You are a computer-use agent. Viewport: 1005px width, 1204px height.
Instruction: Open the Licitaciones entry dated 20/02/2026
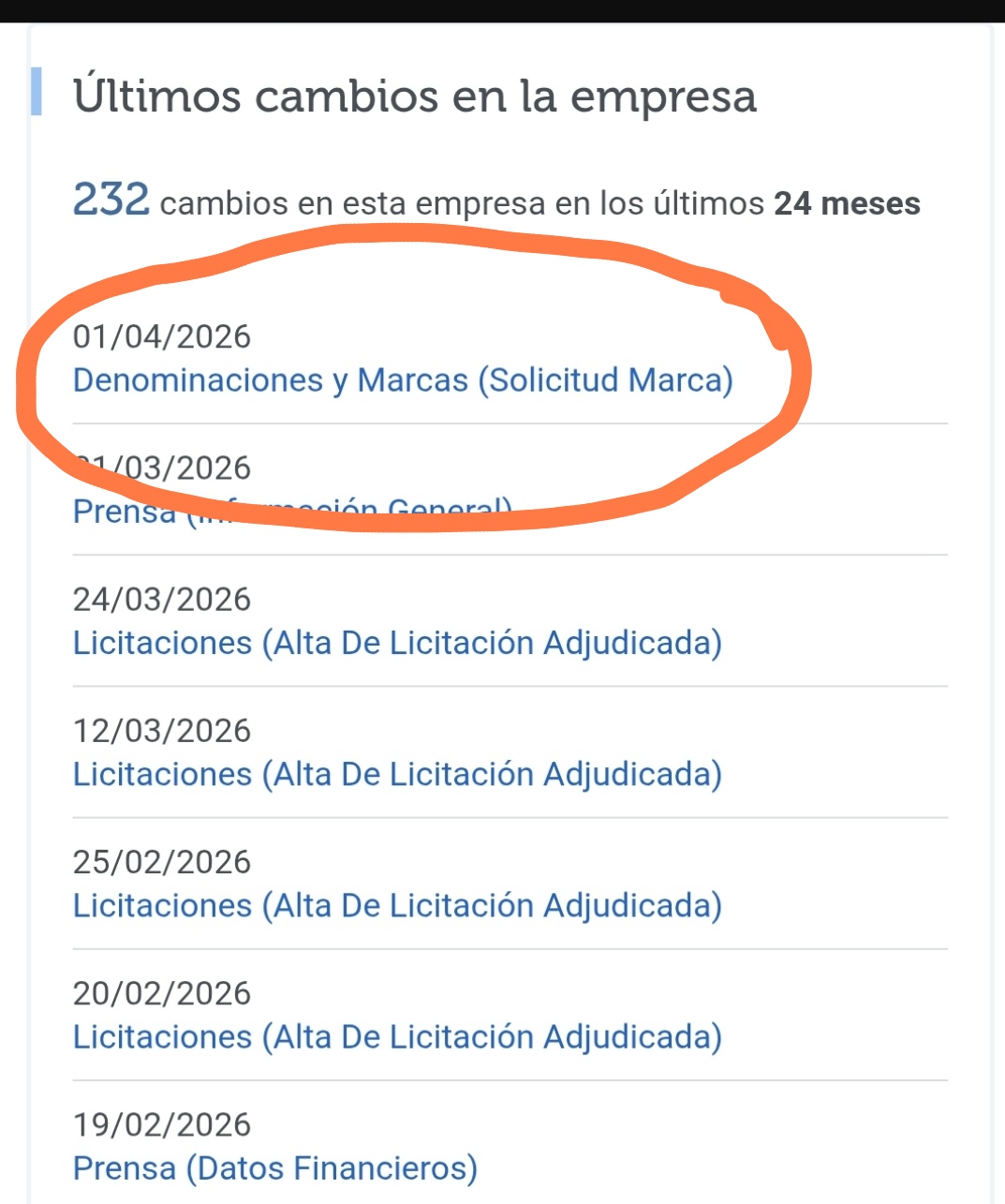[397, 1036]
